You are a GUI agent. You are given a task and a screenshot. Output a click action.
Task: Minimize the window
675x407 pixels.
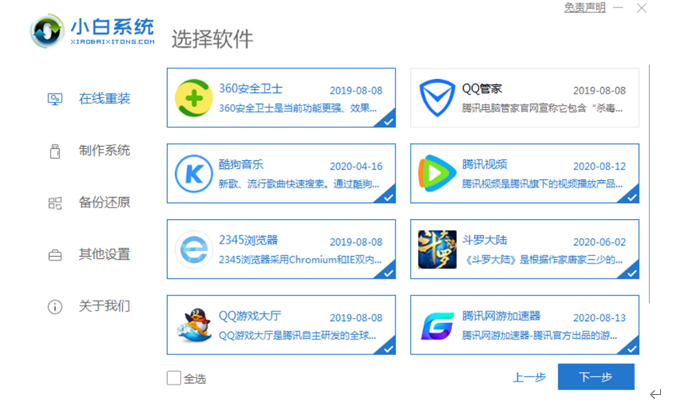(620, 8)
